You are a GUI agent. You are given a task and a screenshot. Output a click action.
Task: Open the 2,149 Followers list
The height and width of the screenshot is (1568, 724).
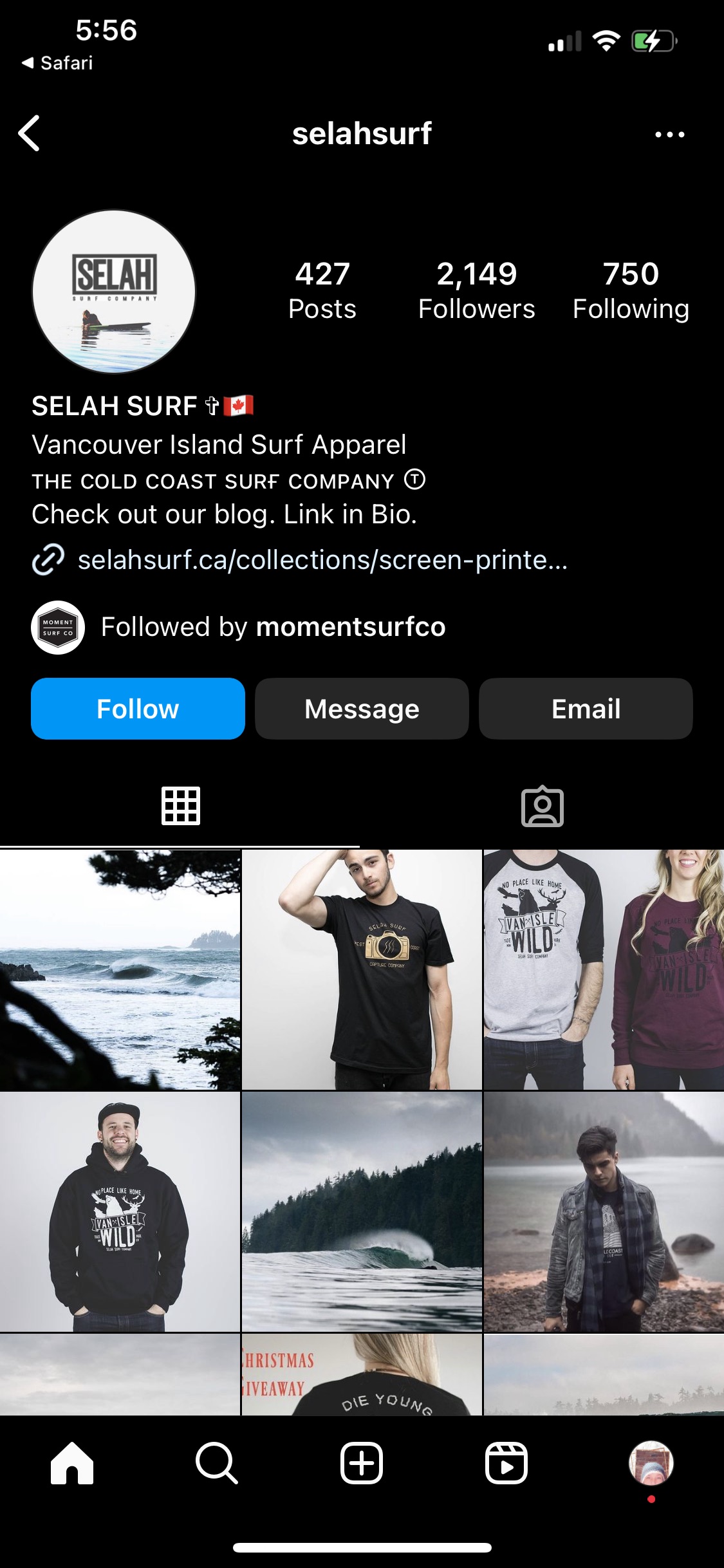coord(476,290)
